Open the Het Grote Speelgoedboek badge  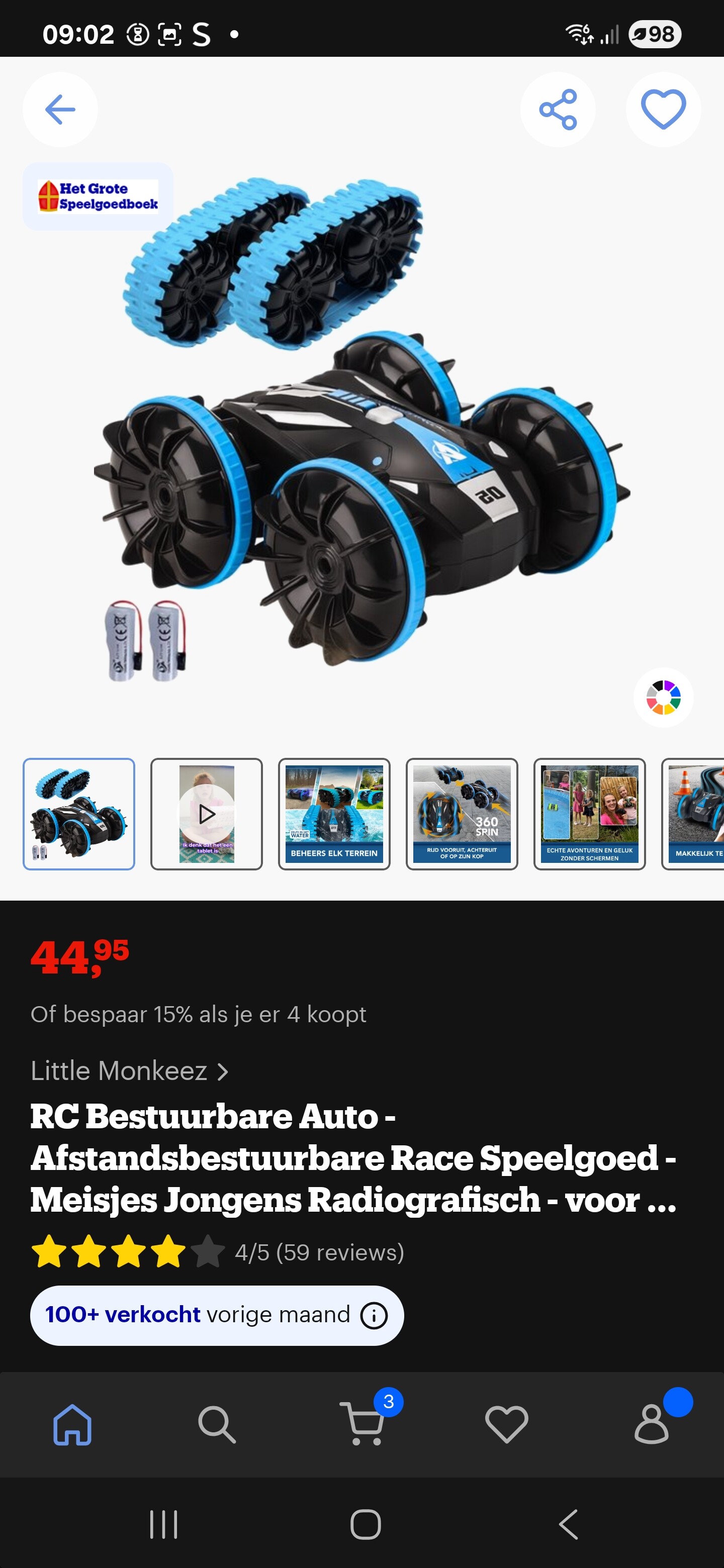click(x=98, y=196)
